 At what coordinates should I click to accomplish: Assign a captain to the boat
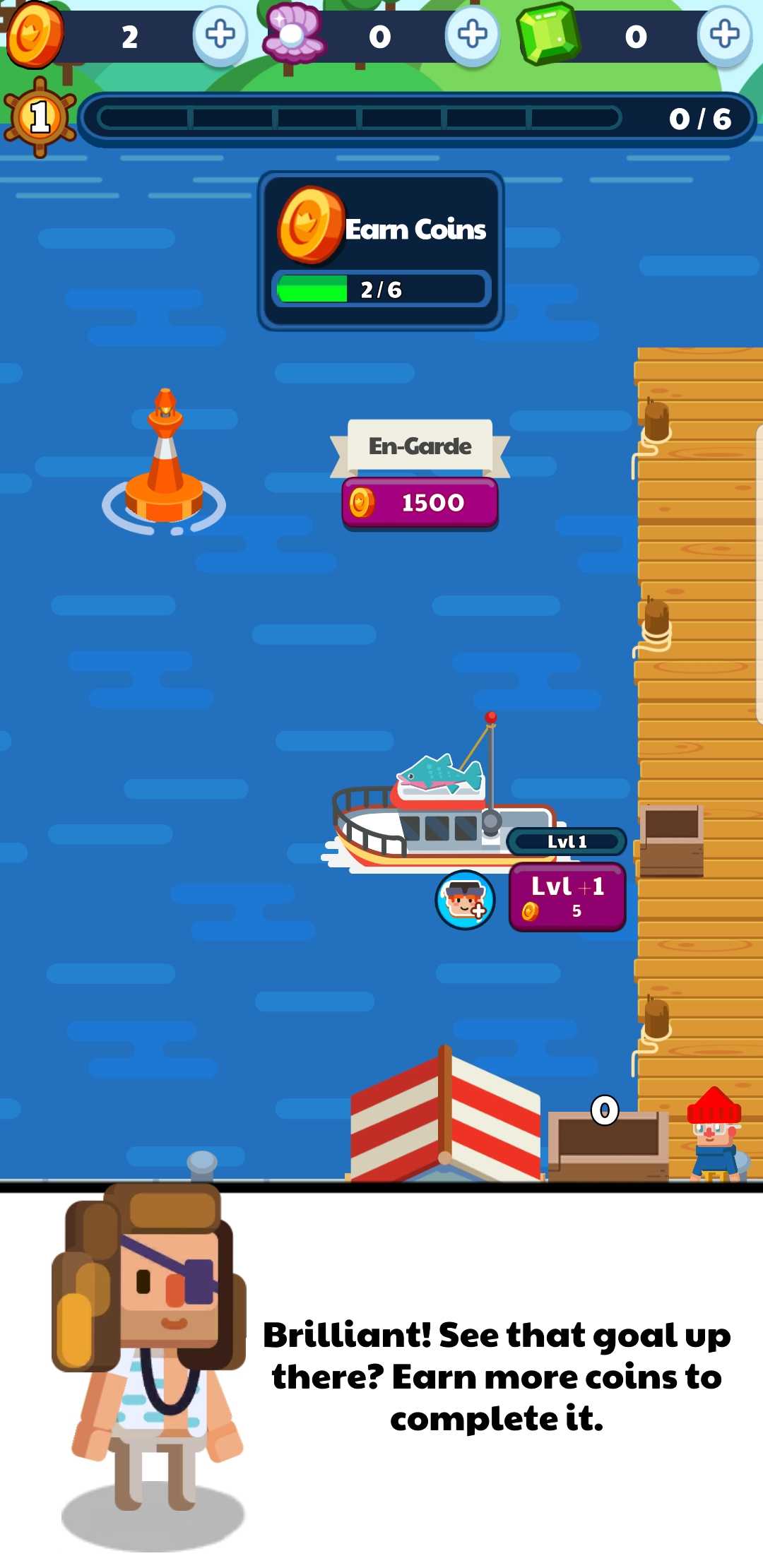(x=465, y=900)
